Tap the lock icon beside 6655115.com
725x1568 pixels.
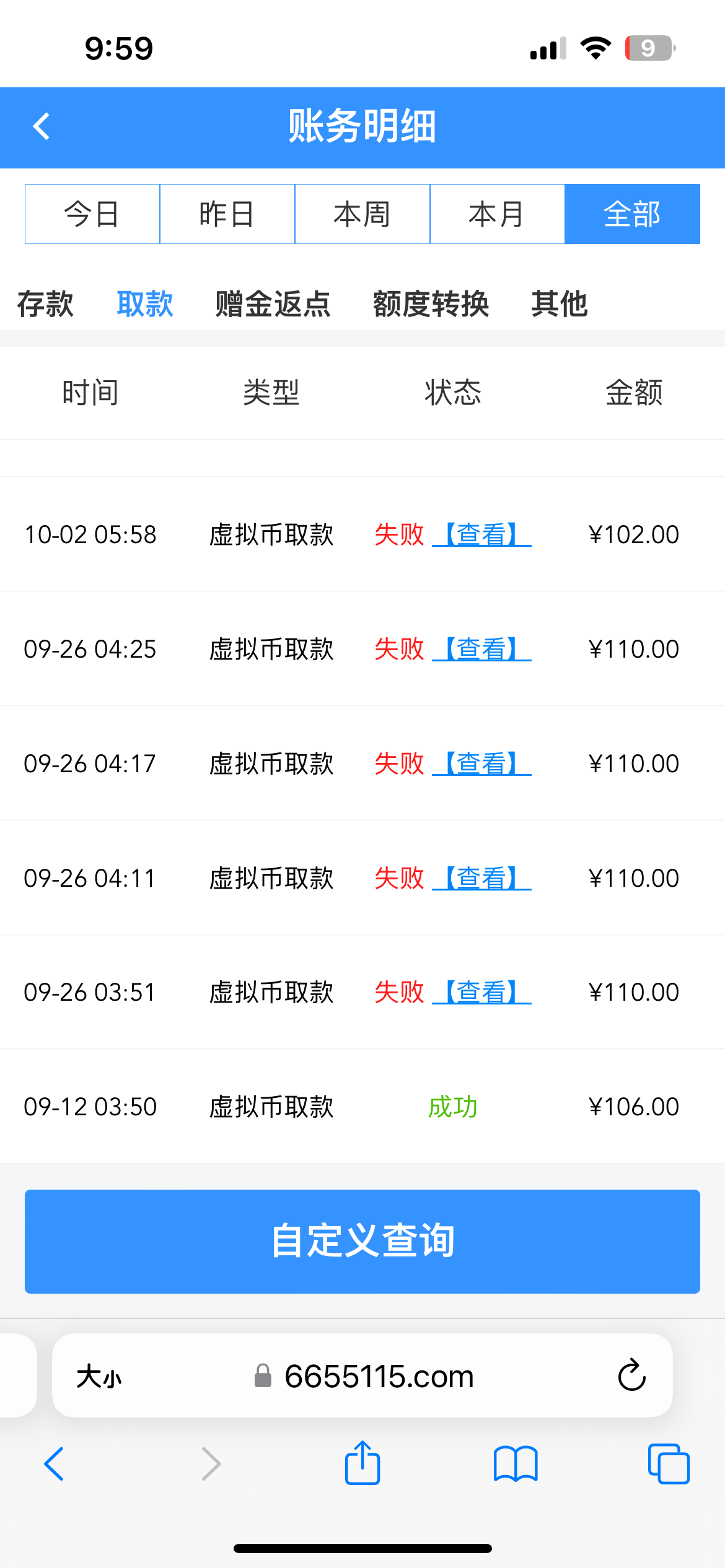pyautogui.click(x=263, y=1376)
